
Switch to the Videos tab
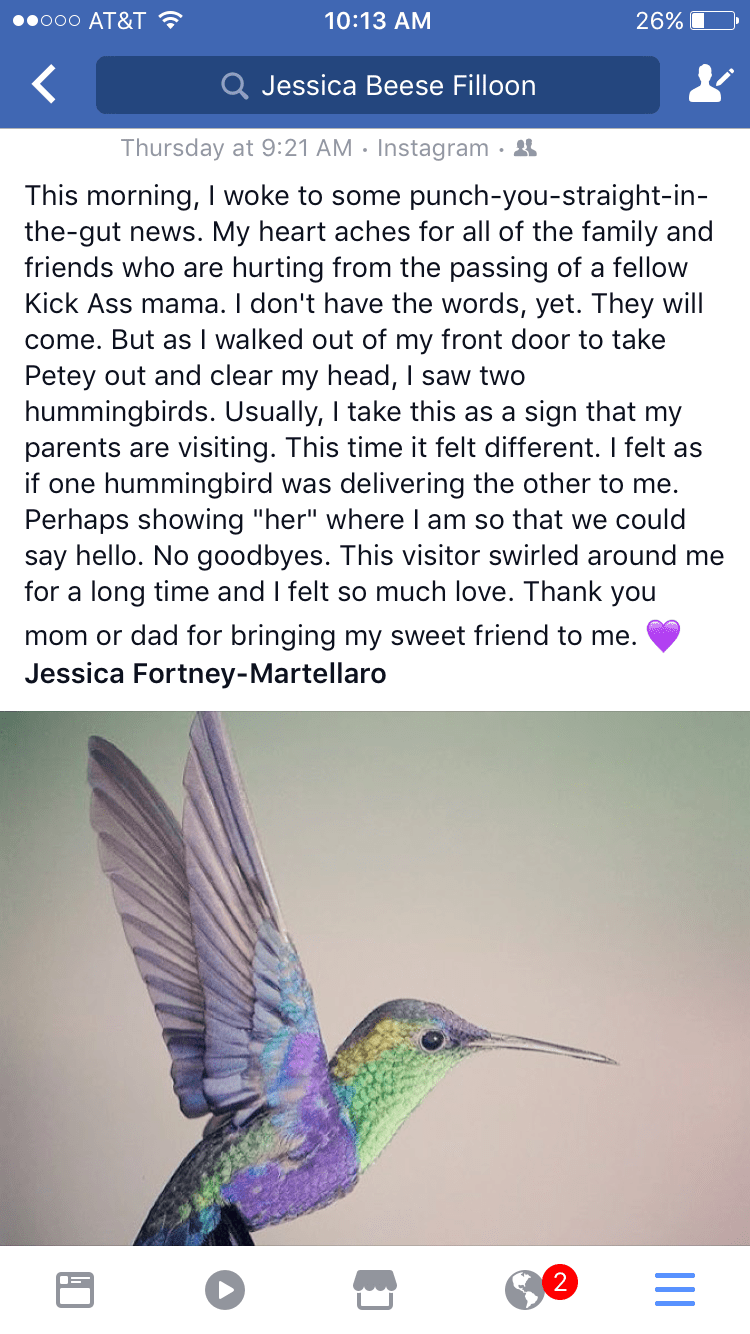(225, 1289)
